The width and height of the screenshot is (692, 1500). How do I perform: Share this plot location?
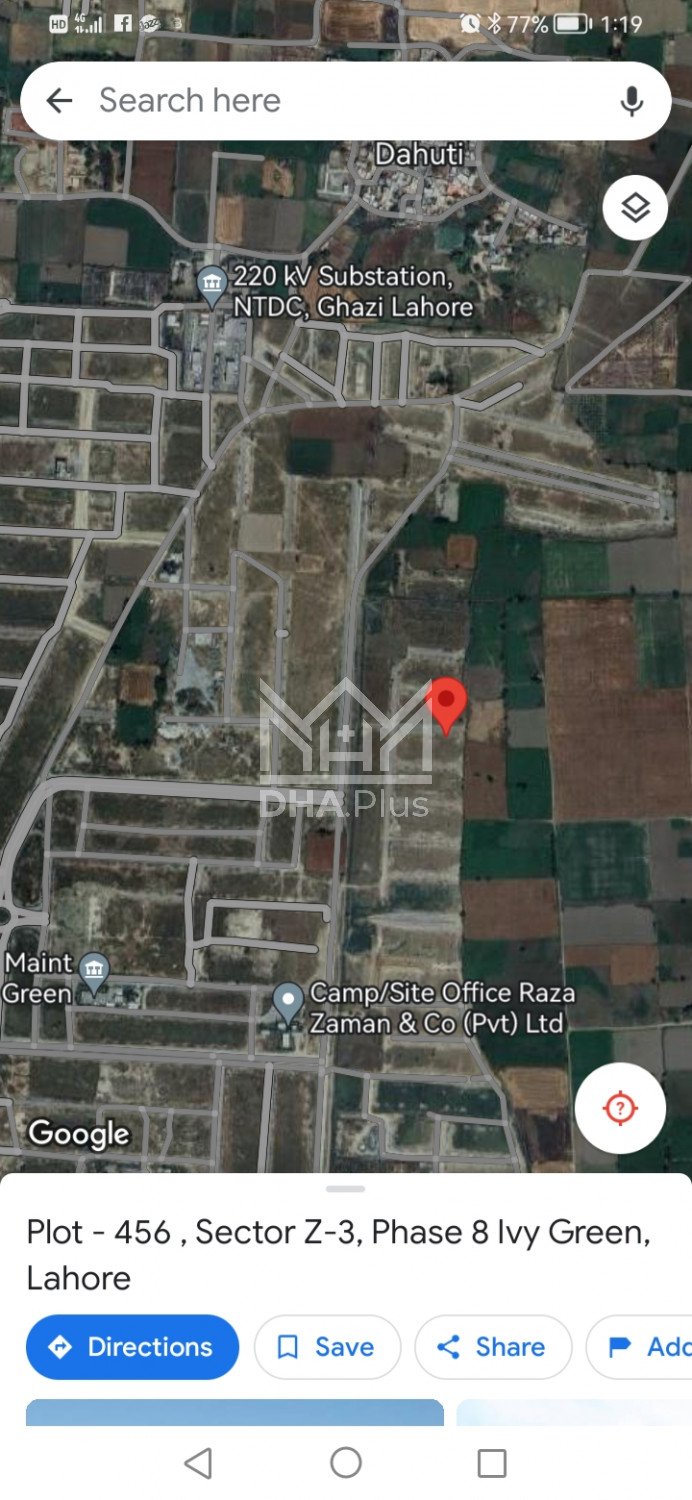(492, 1347)
